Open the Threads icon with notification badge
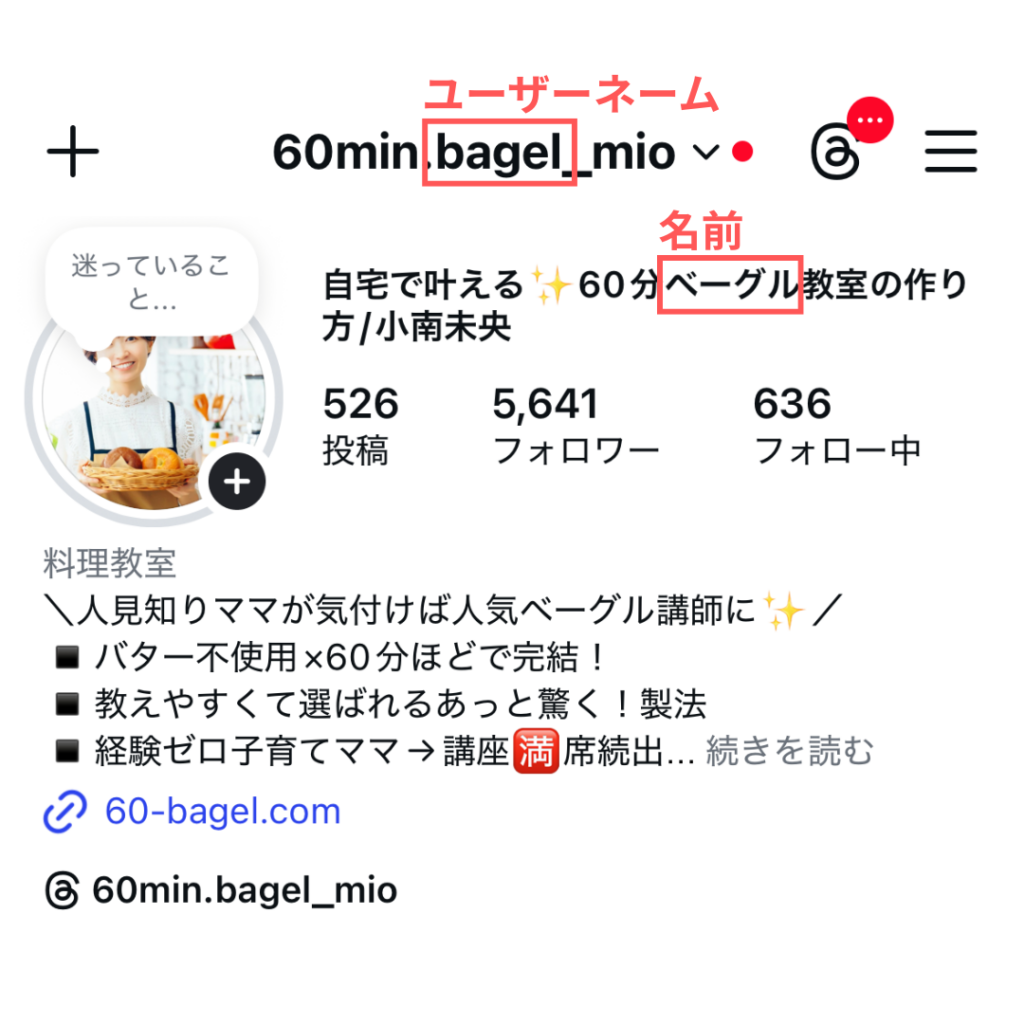The width and height of the screenshot is (1024, 1024). (835, 154)
